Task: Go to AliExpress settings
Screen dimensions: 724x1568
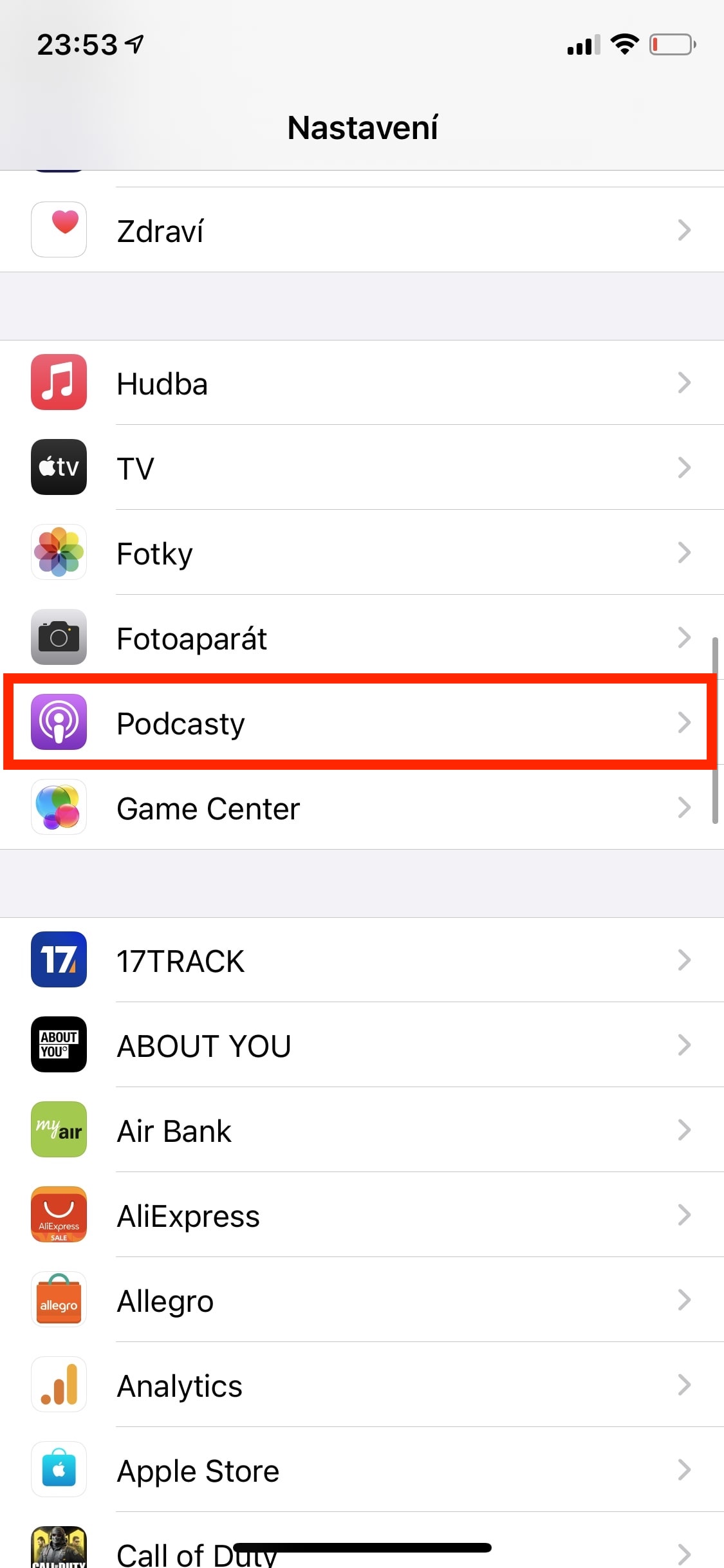Action: (x=360, y=1215)
